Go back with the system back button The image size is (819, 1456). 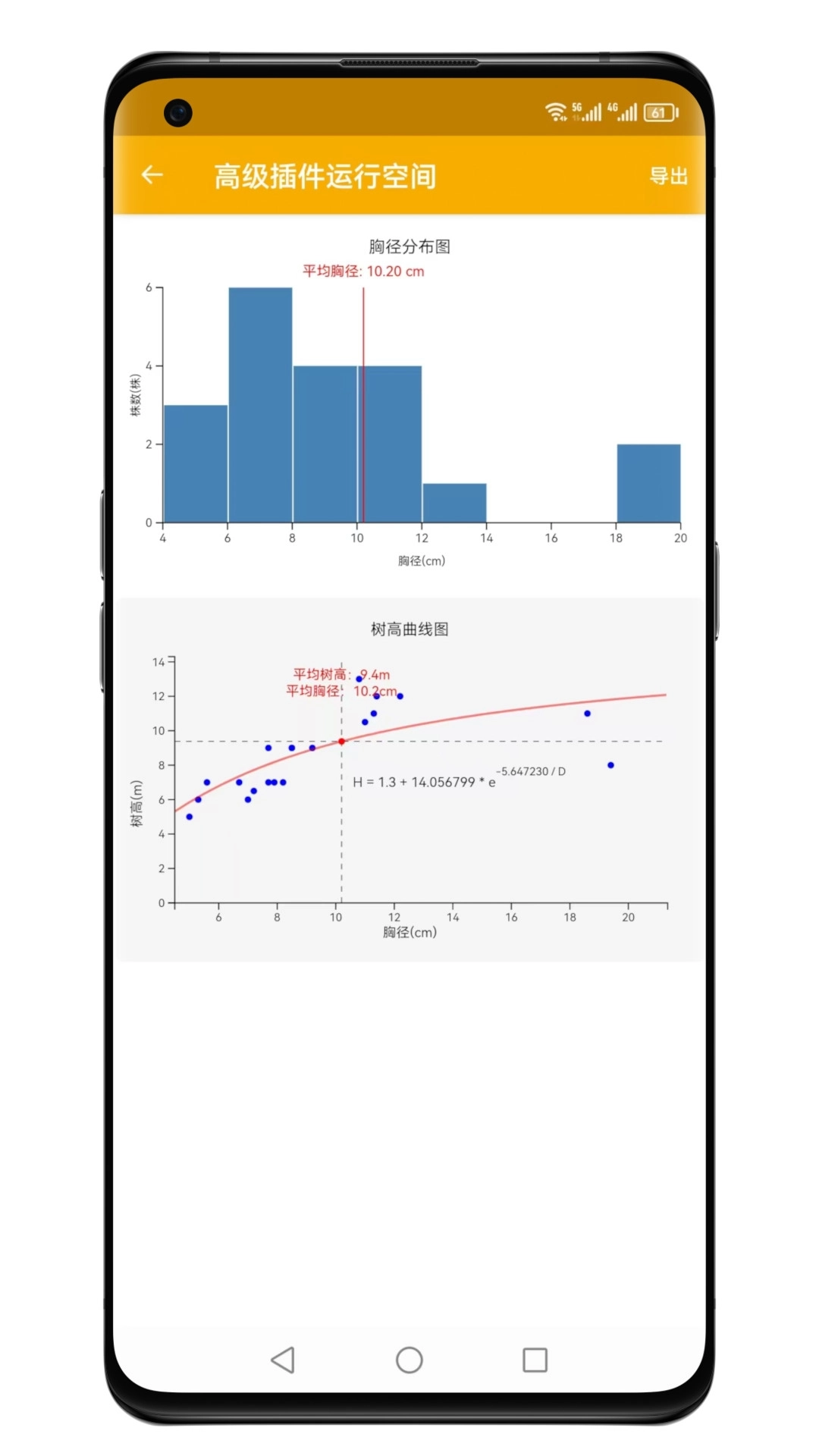point(283,1360)
